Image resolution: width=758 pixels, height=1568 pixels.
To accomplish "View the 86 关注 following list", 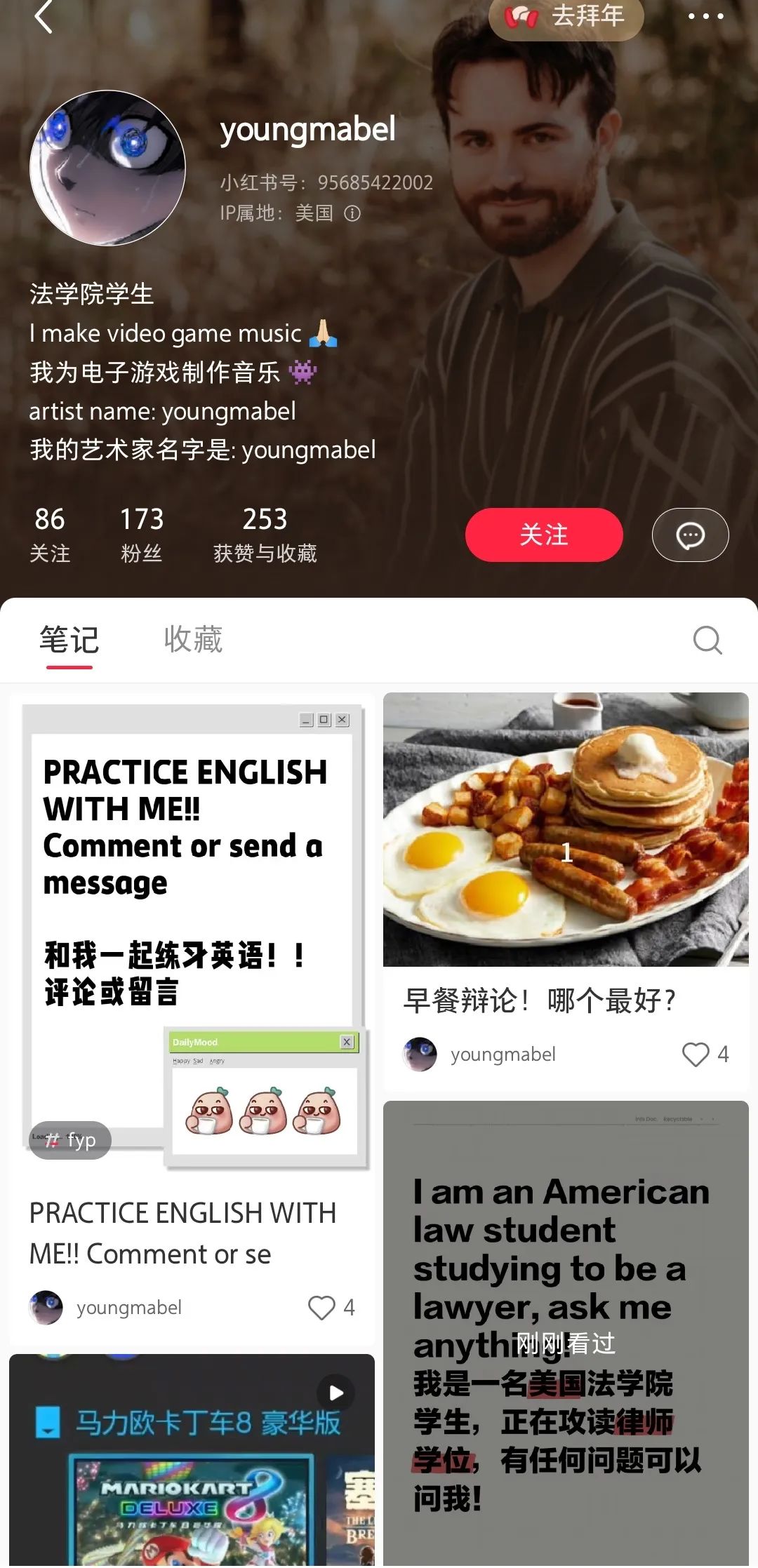I will 50,535.
